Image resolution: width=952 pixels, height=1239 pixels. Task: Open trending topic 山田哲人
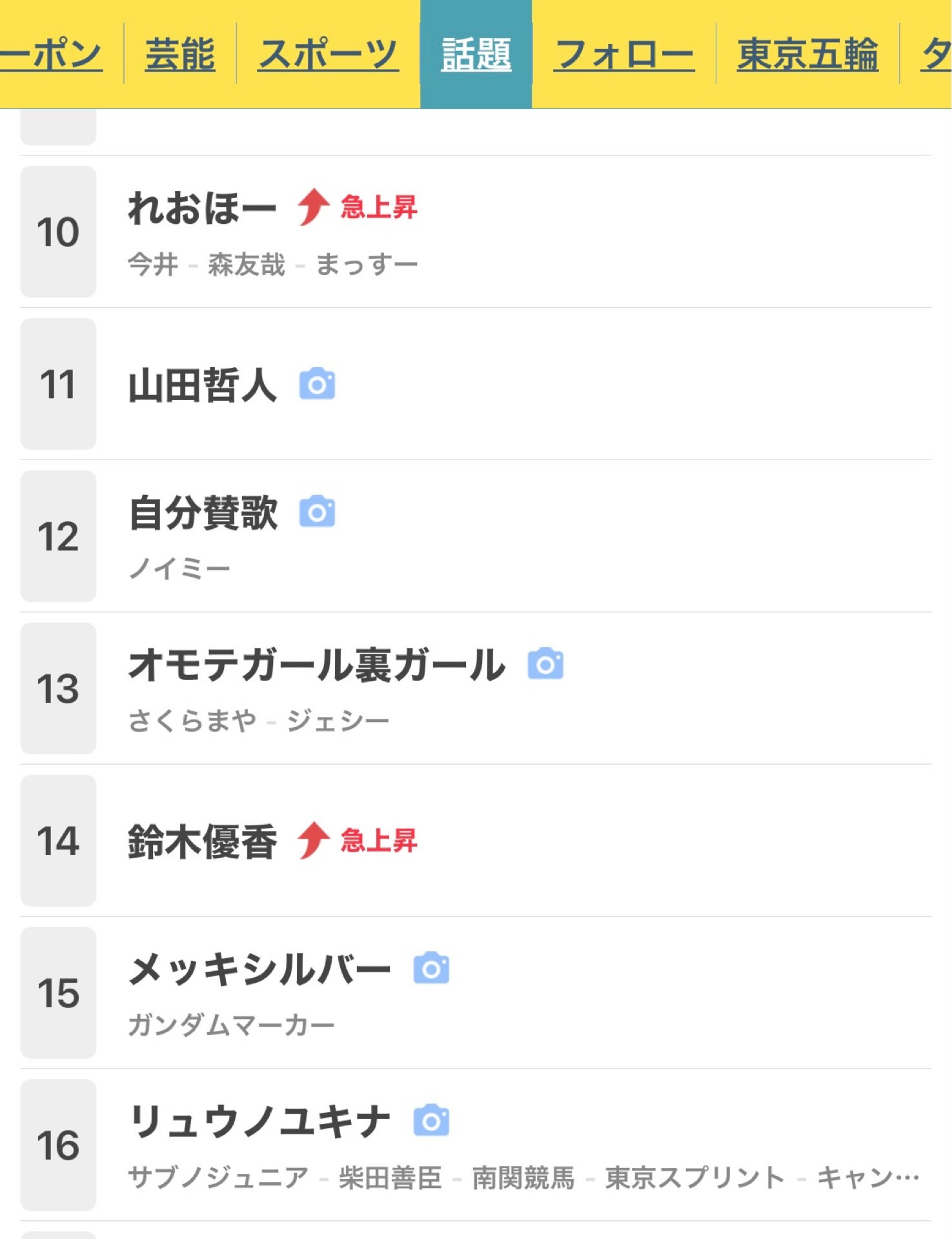203,385
